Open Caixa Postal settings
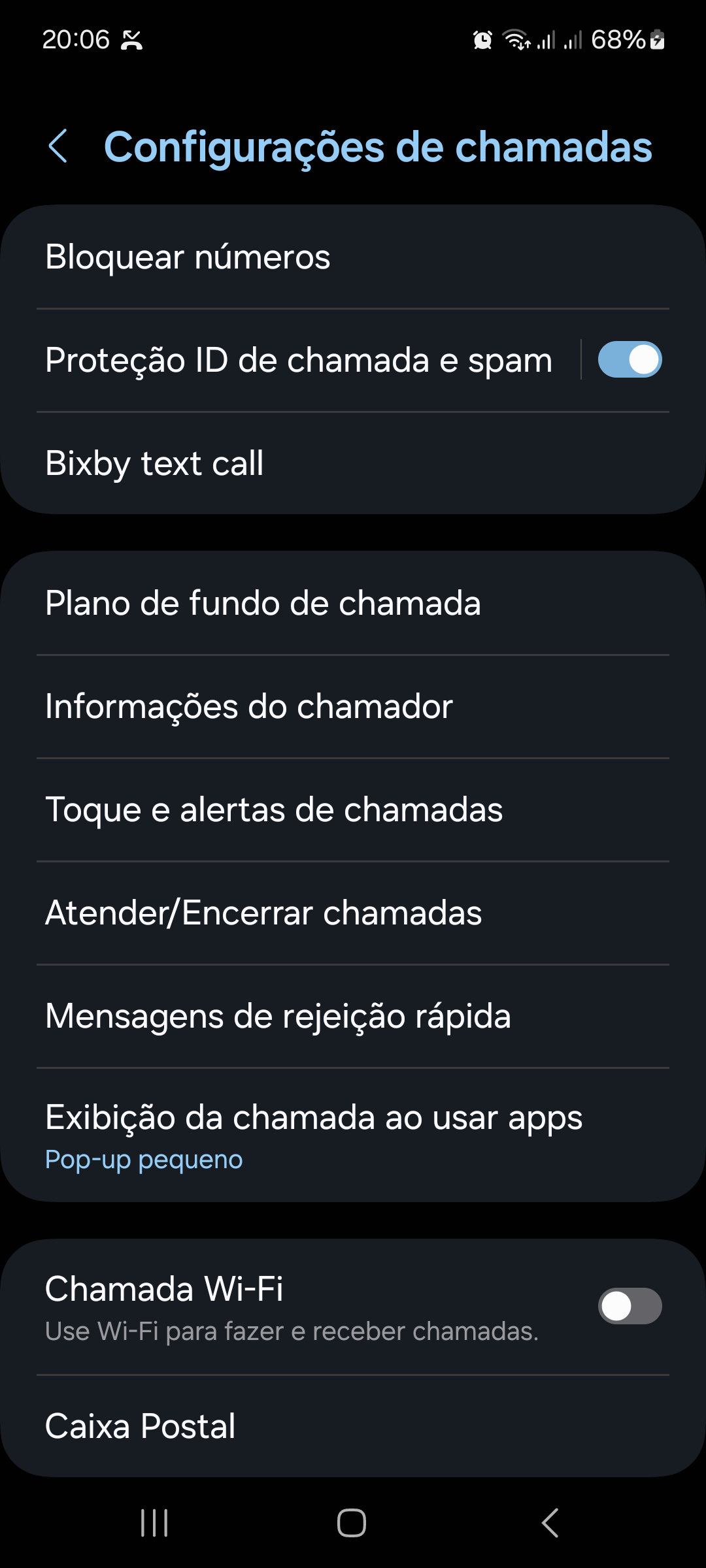This screenshot has width=706, height=1568. click(x=353, y=1426)
